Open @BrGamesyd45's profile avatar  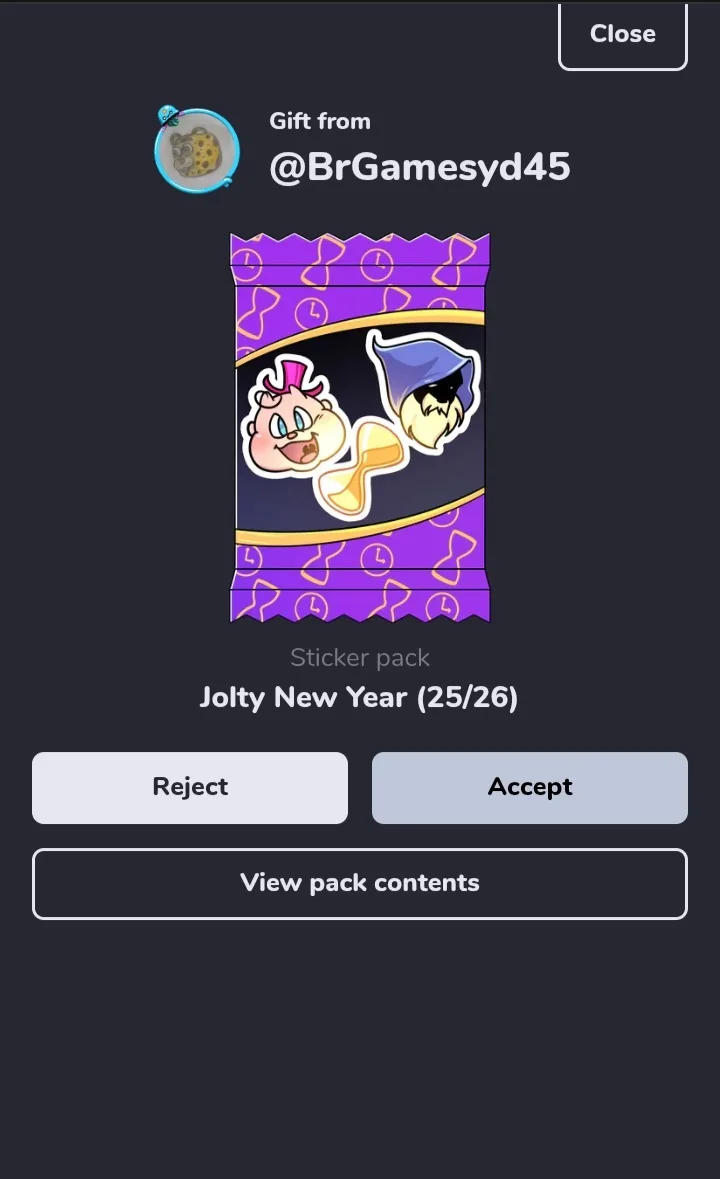pyautogui.click(x=197, y=150)
